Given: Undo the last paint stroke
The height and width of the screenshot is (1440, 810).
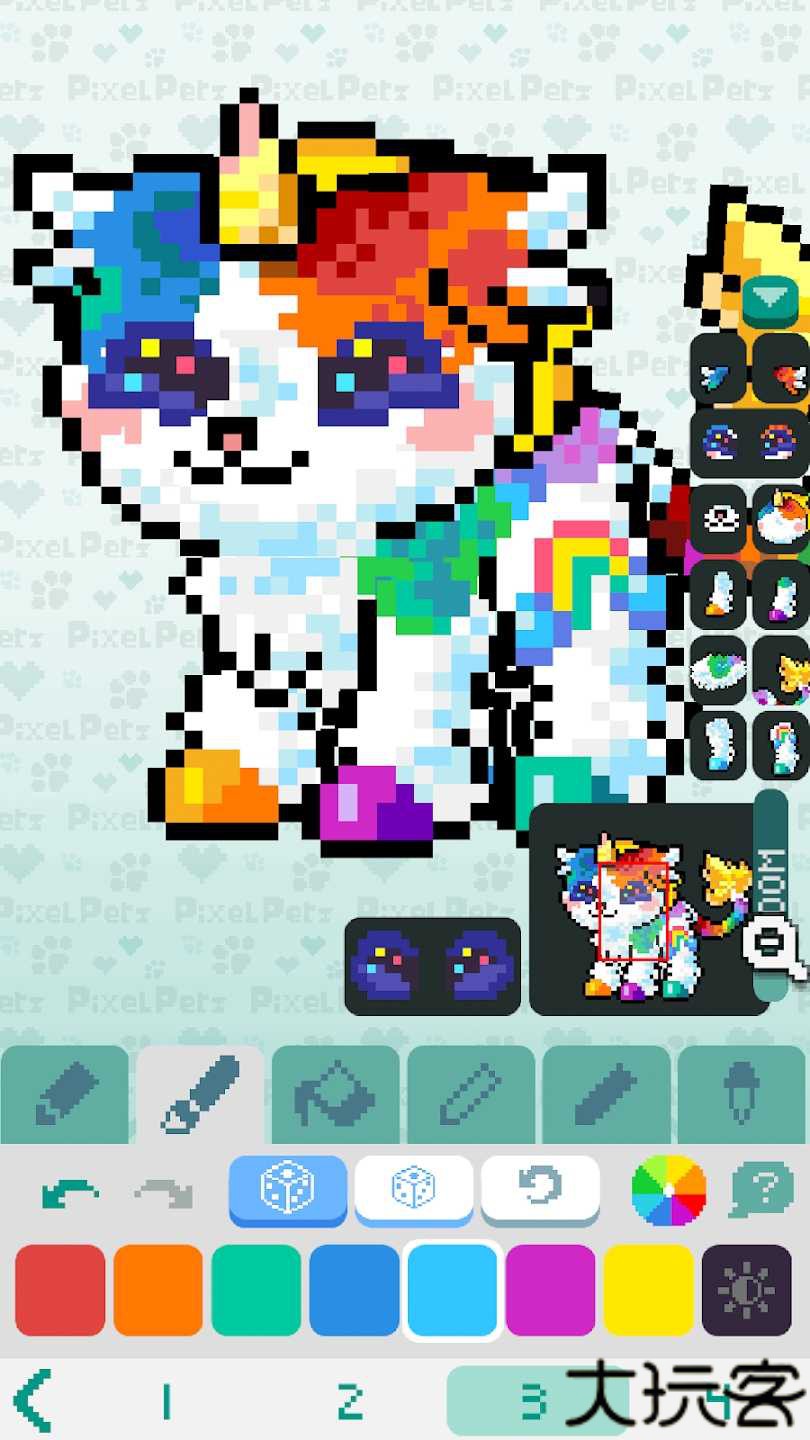Looking at the screenshot, I should (x=70, y=1192).
